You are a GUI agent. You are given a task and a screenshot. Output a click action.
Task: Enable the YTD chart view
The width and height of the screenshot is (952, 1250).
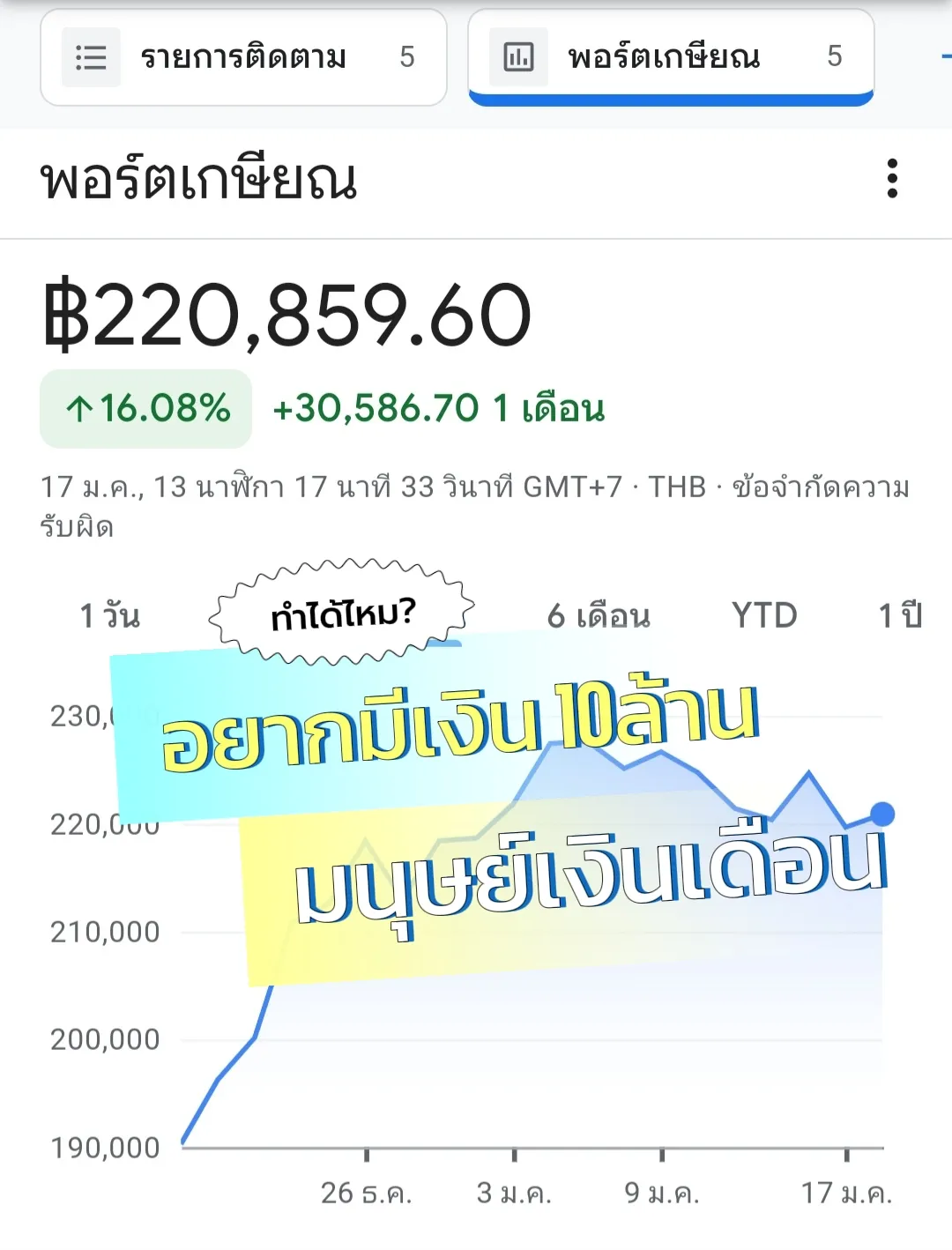(767, 615)
